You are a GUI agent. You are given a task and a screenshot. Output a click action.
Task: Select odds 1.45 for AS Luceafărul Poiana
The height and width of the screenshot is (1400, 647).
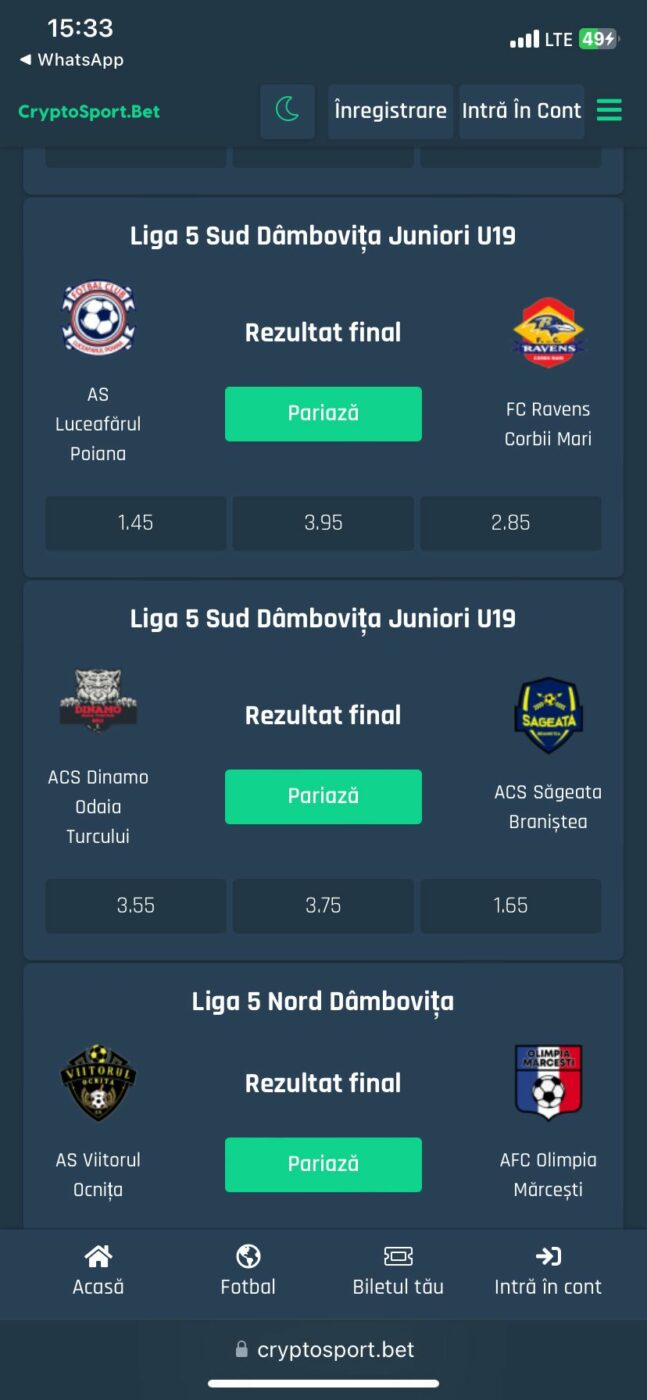pyautogui.click(x=135, y=523)
